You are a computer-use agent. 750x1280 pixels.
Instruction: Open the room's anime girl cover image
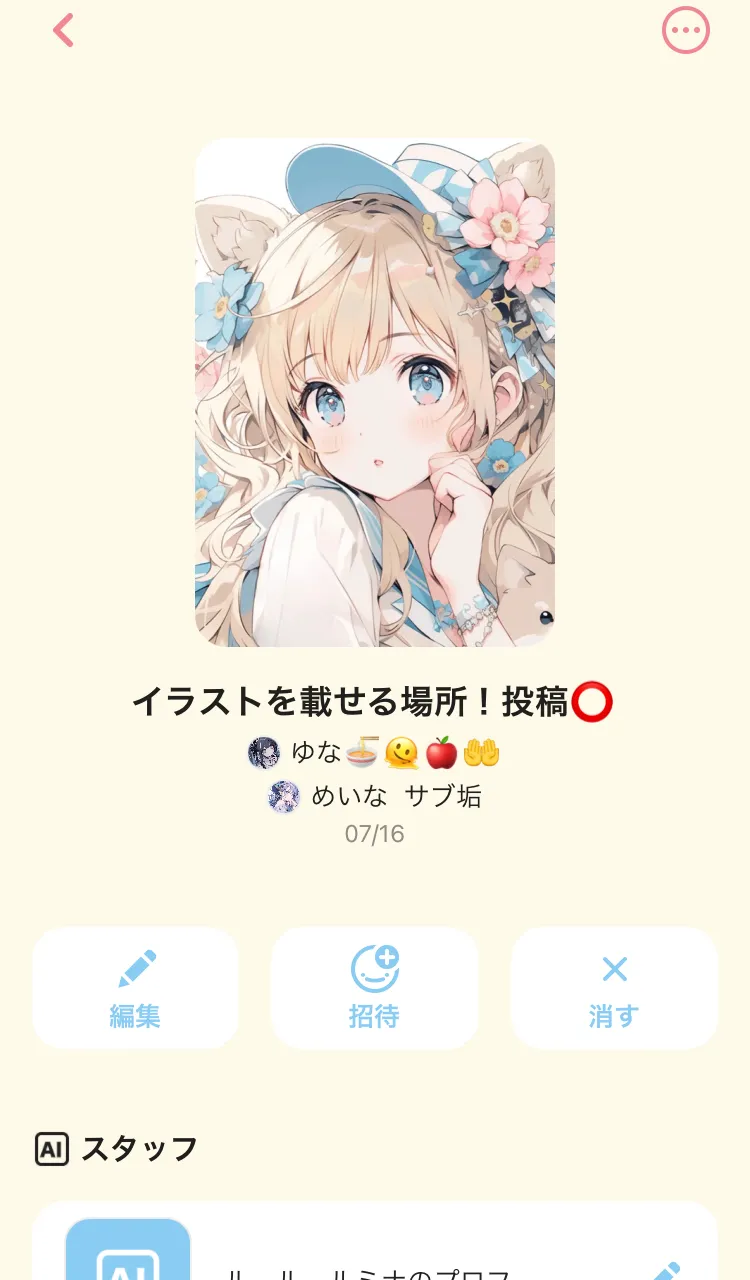(x=375, y=393)
